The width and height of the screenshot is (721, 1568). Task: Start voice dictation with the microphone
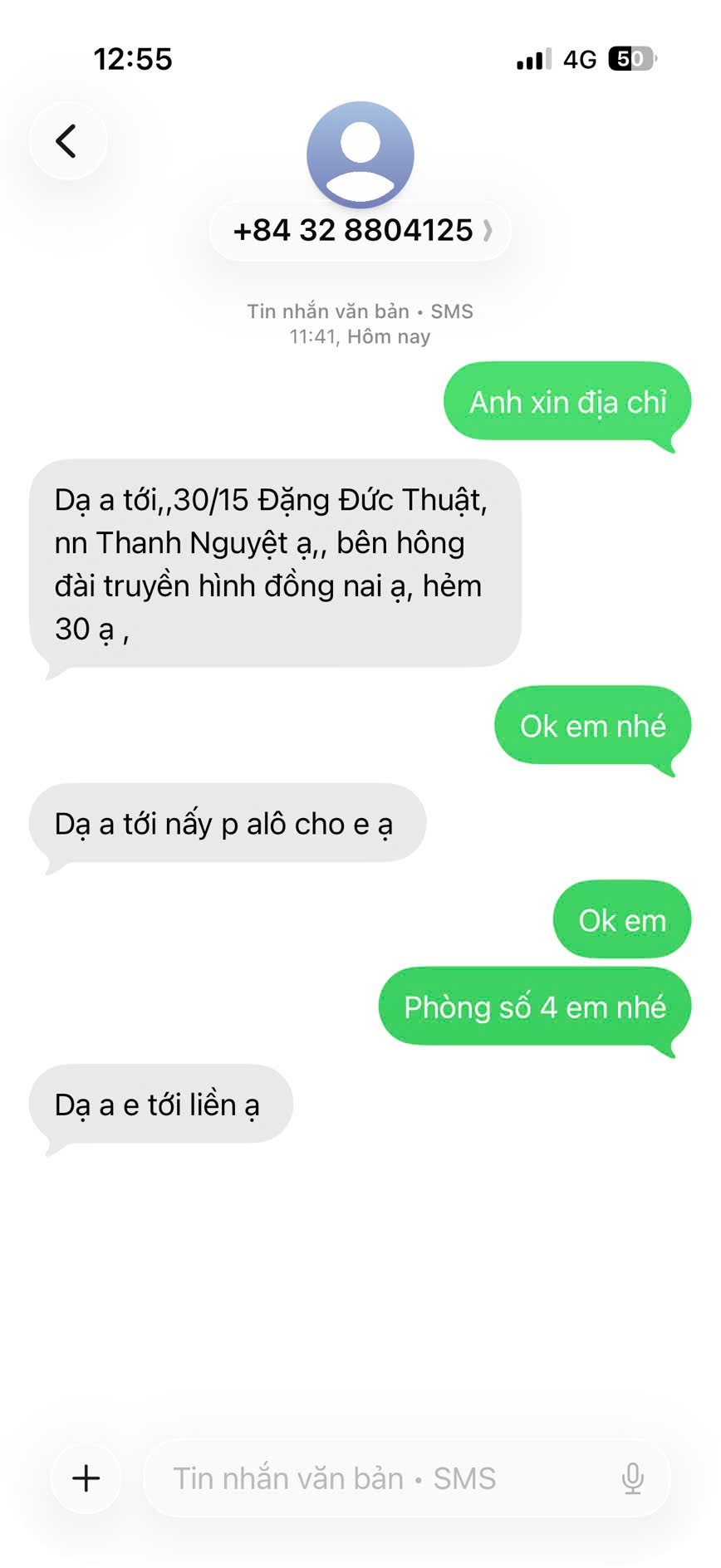click(632, 1478)
